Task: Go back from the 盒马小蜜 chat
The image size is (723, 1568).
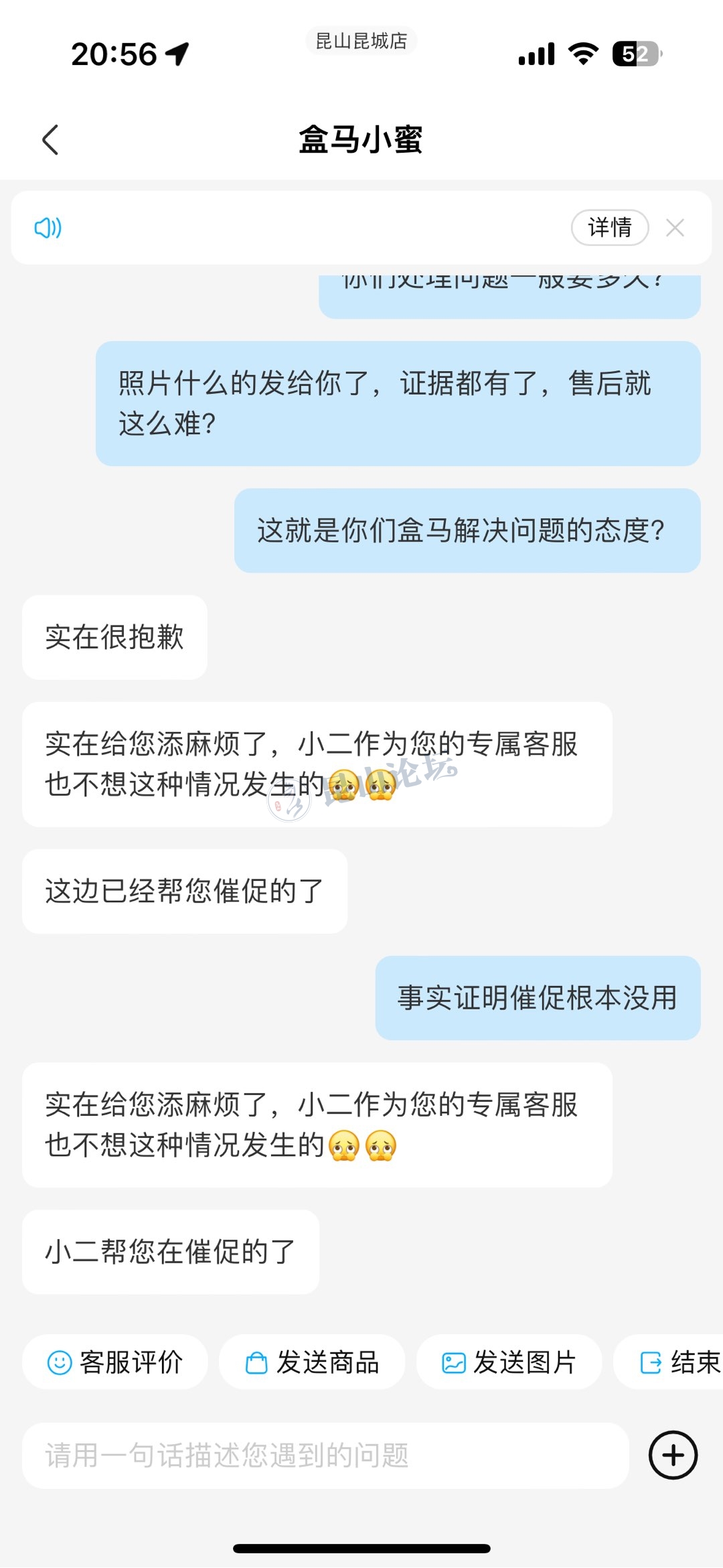Action: point(50,139)
